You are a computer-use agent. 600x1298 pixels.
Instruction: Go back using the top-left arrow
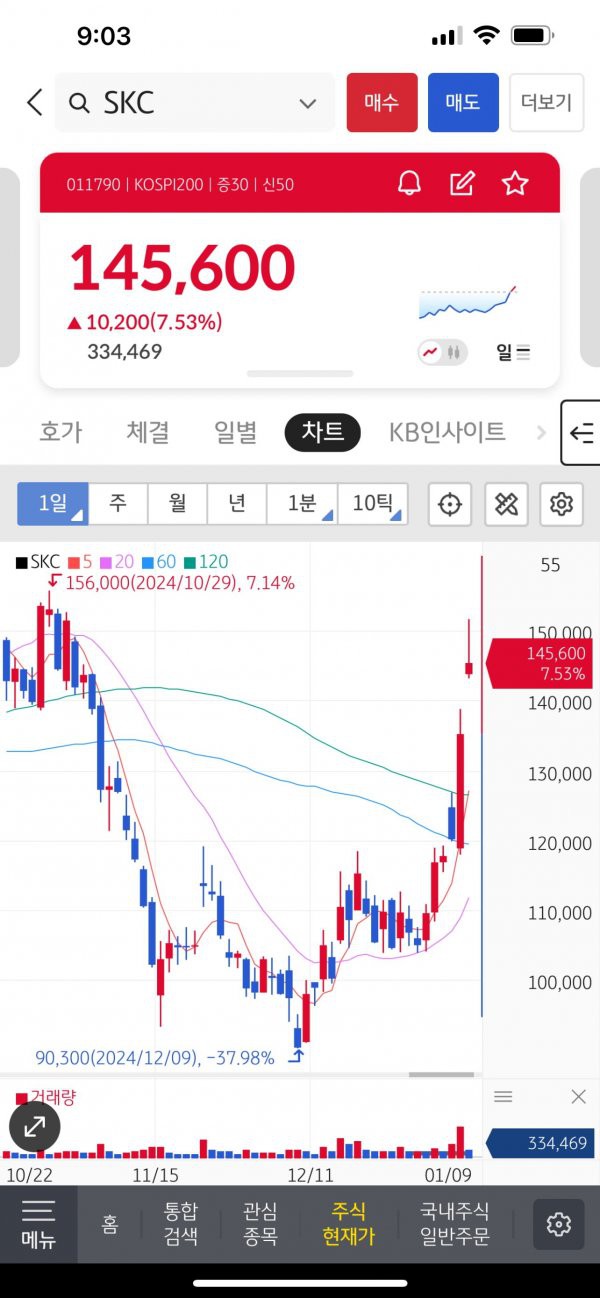(35, 102)
